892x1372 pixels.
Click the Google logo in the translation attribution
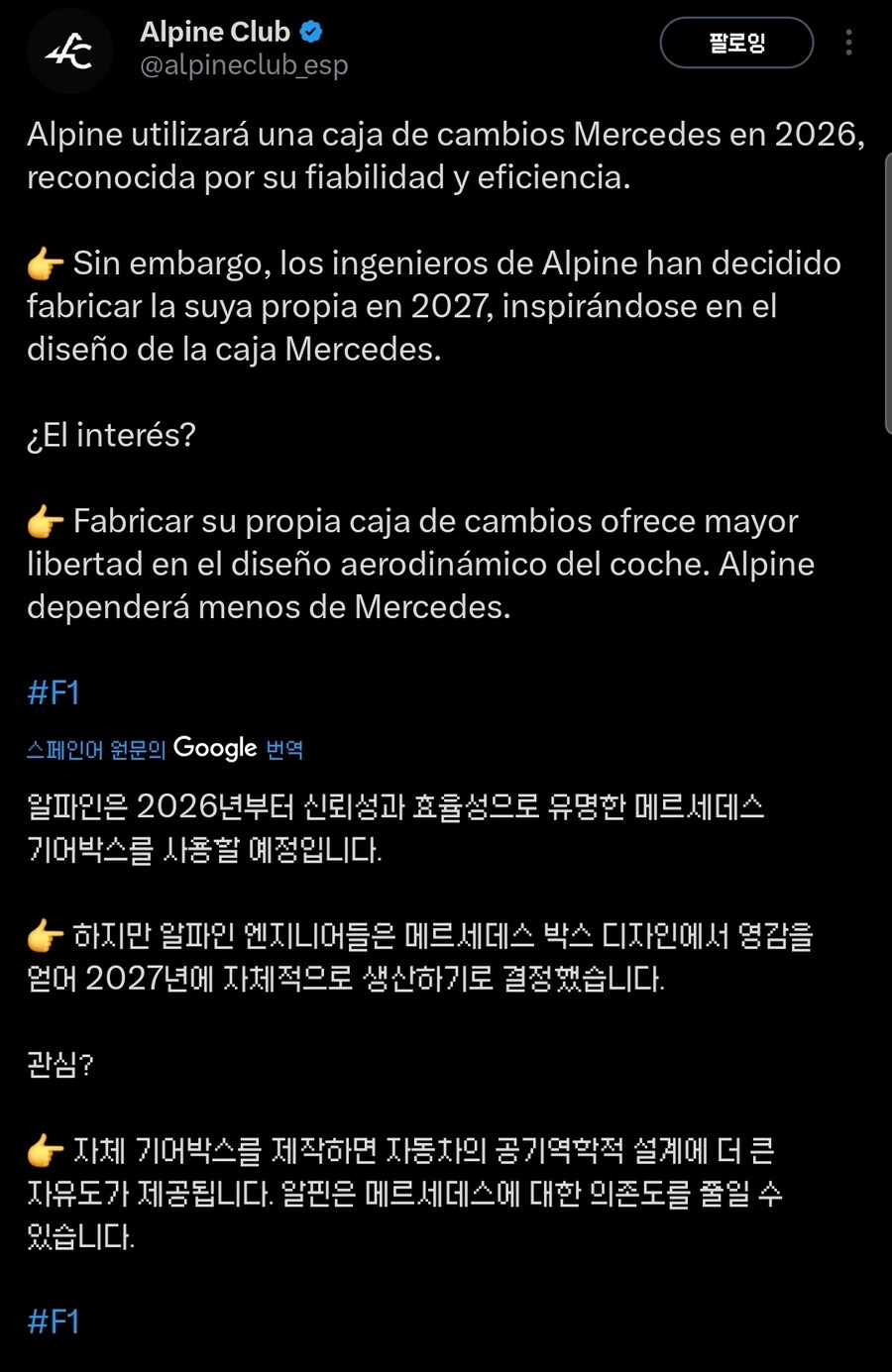coord(214,749)
